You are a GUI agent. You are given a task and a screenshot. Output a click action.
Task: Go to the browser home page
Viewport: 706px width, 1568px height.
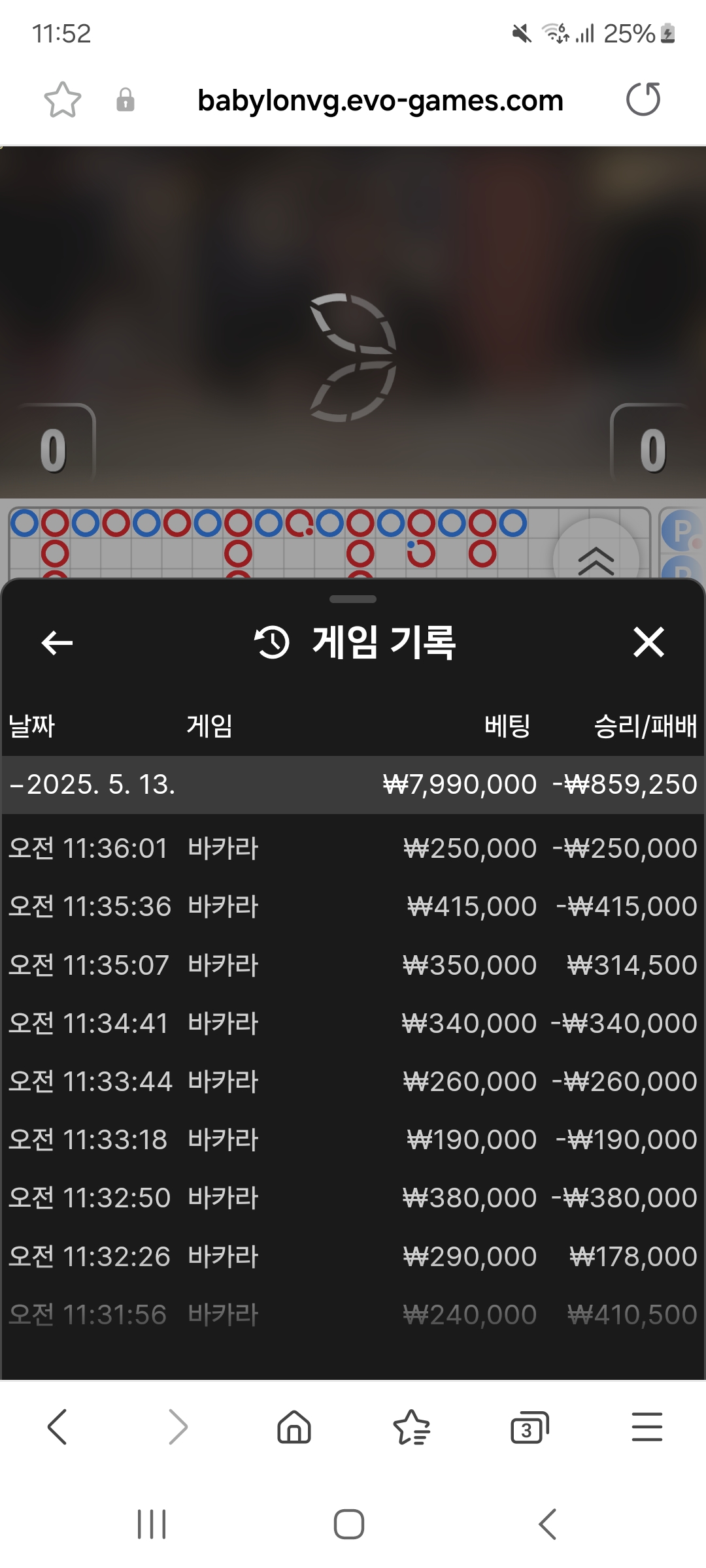tap(294, 1428)
